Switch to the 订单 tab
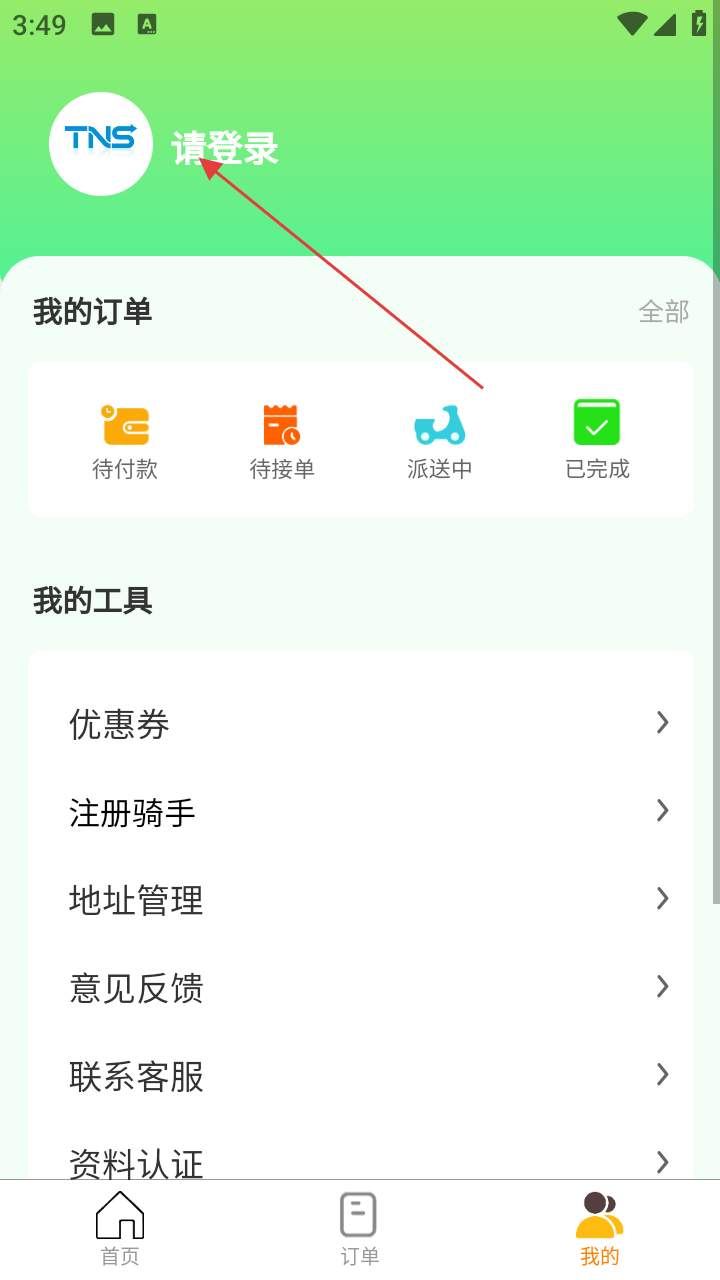This screenshot has height=1280, width=720. click(360, 1229)
